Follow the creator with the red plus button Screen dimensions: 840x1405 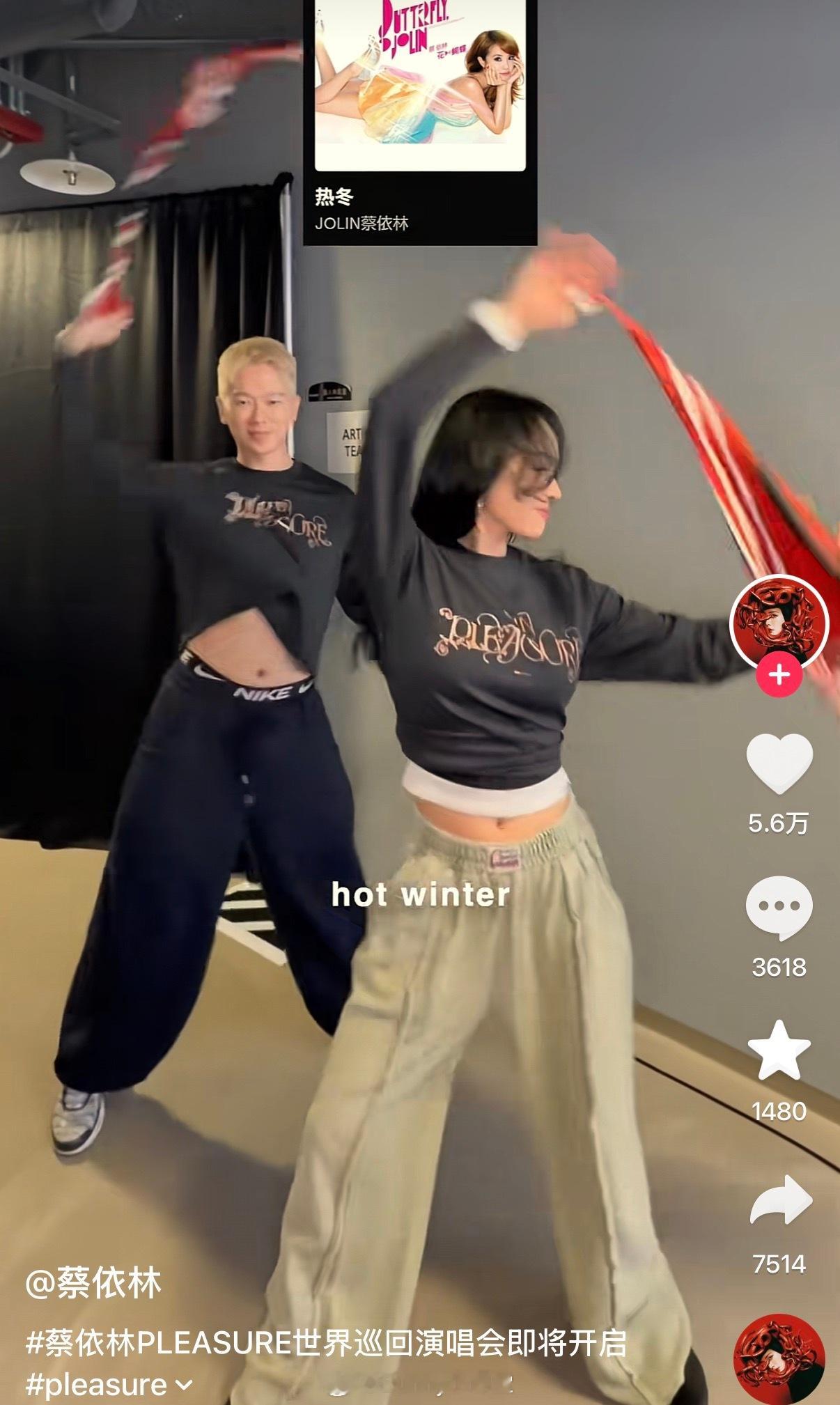point(779,675)
